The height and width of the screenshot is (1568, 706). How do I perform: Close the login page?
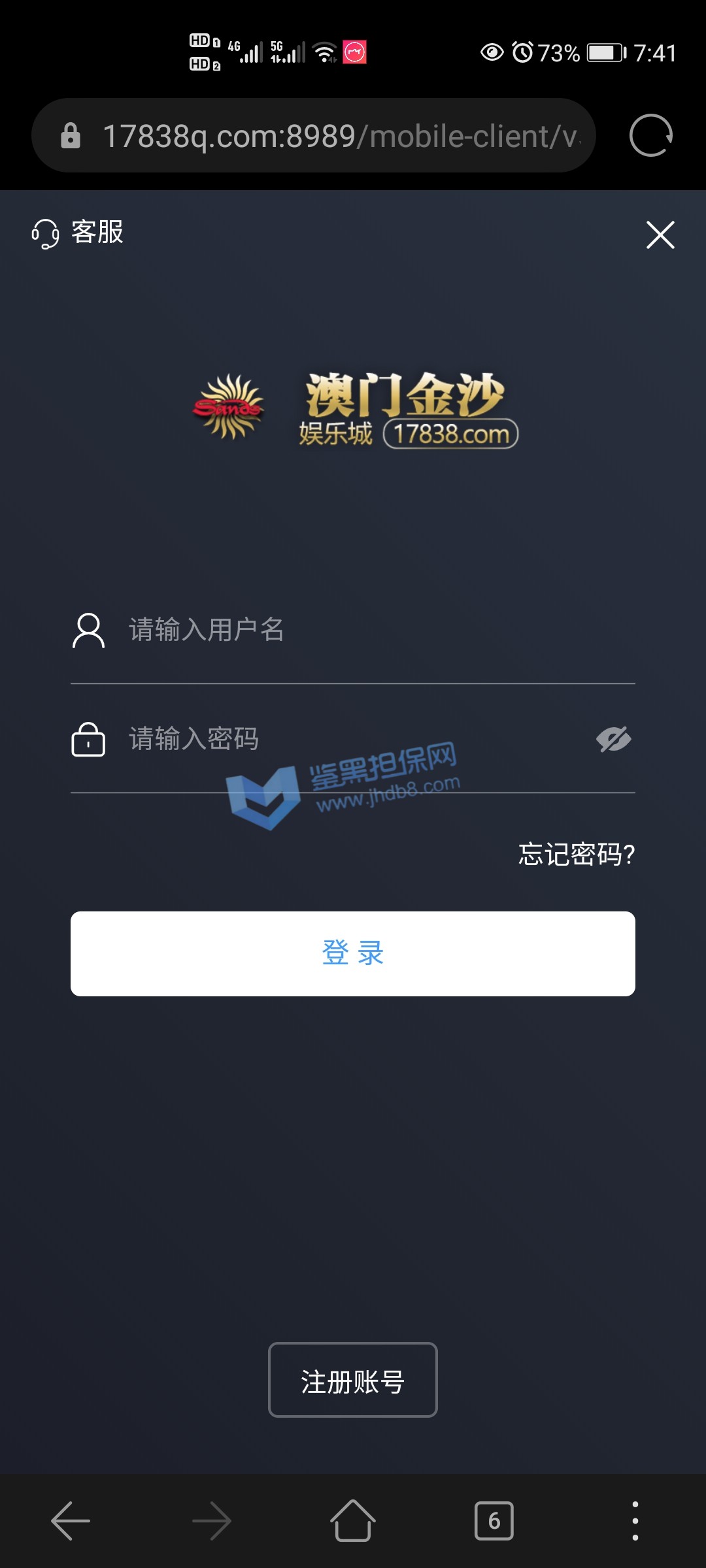(x=660, y=235)
